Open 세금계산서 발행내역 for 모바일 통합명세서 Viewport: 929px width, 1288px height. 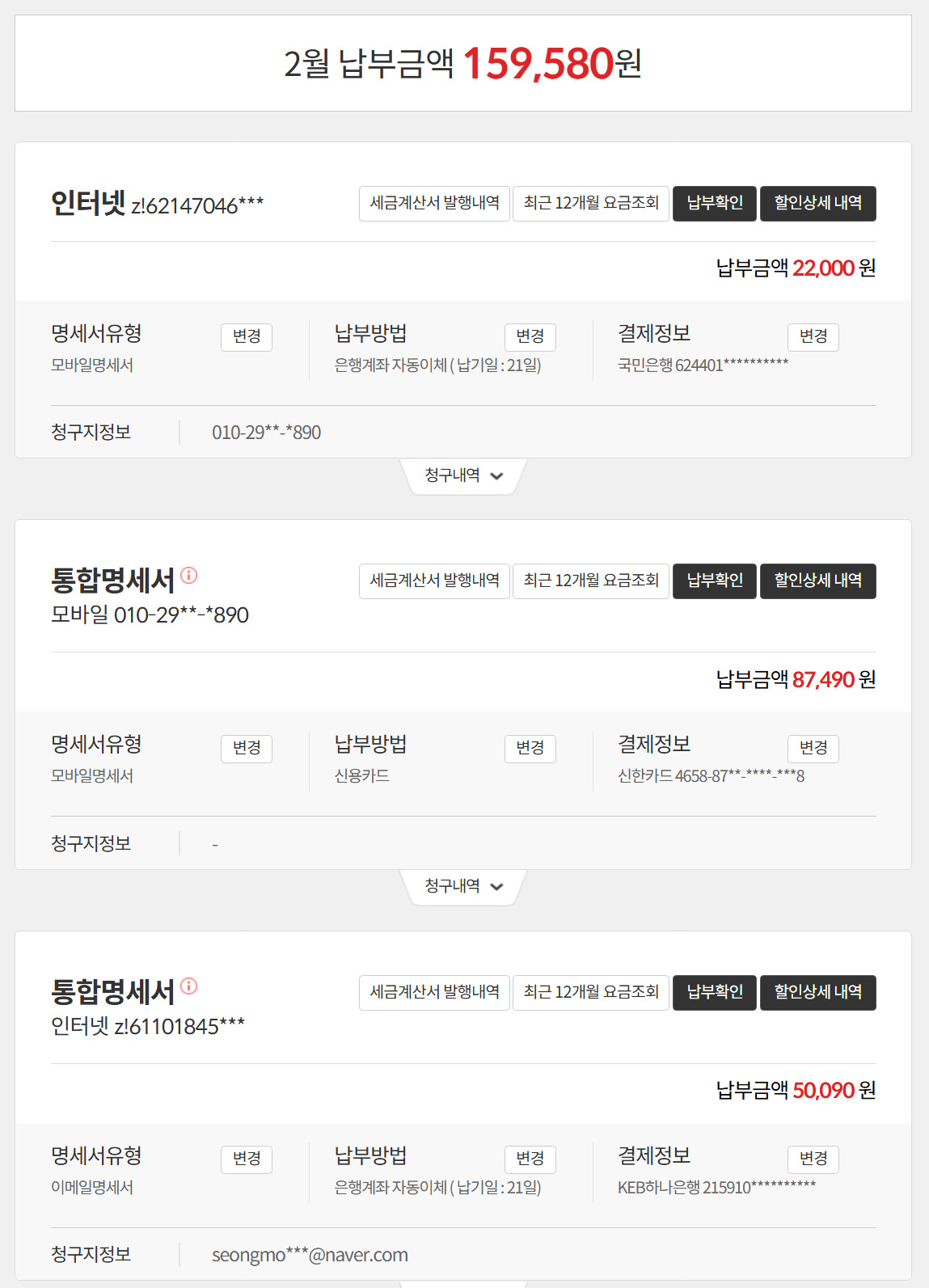click(x=434, y=581)
